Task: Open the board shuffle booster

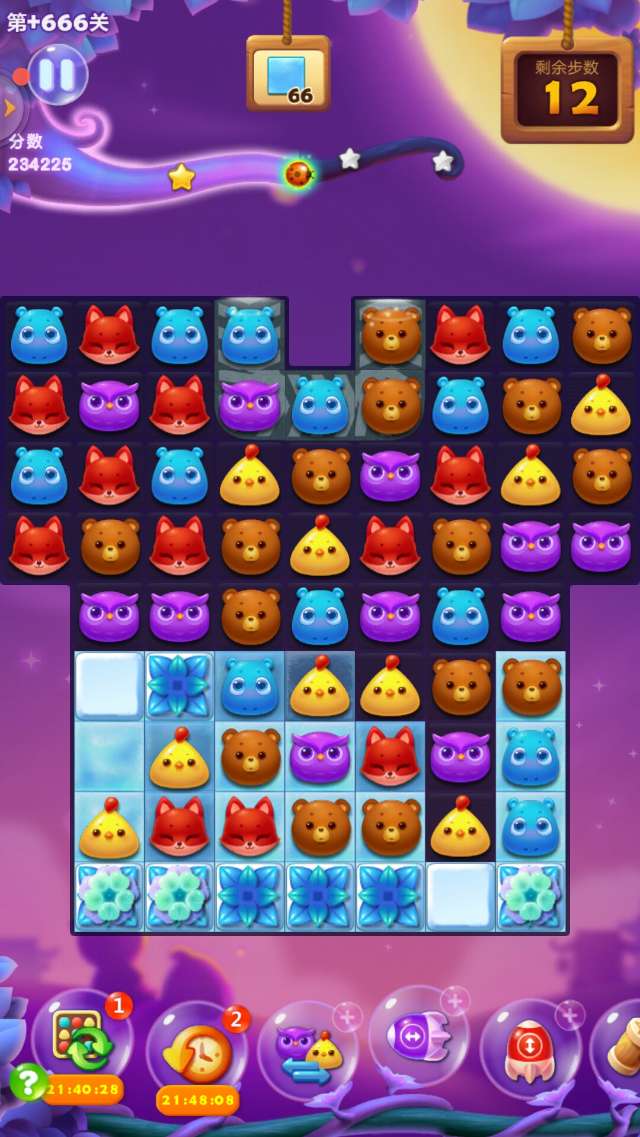Action: click(84, 1041)
